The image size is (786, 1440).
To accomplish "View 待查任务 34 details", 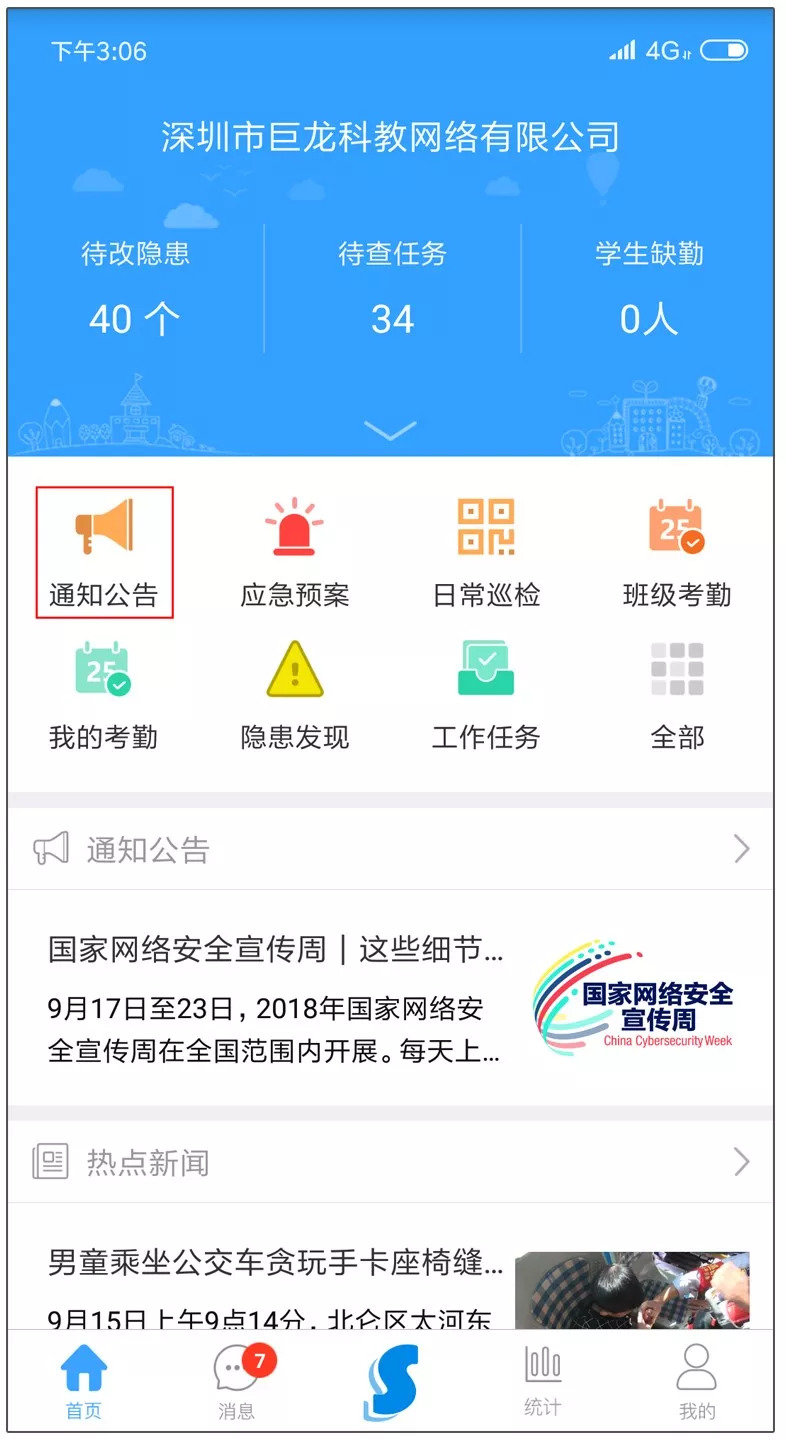I will click(392, 290).
